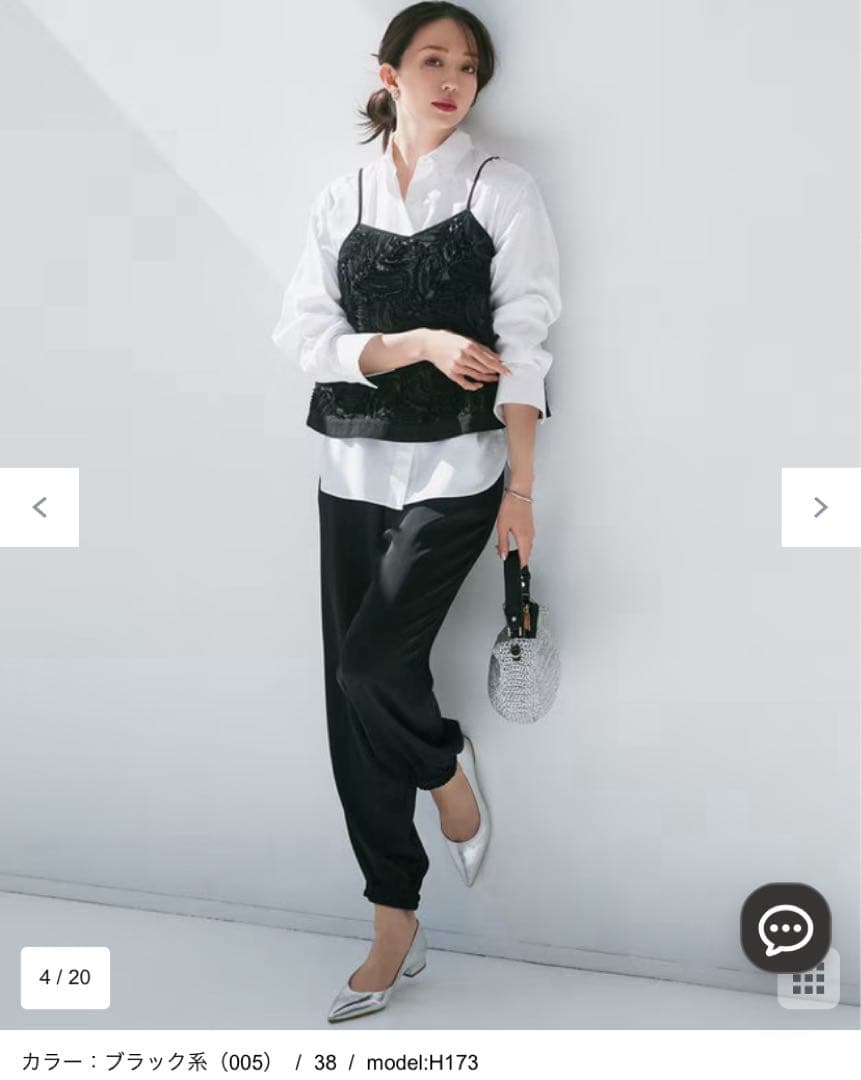
Task: Click the image counter to view slide progress
Action: point(64,978)
